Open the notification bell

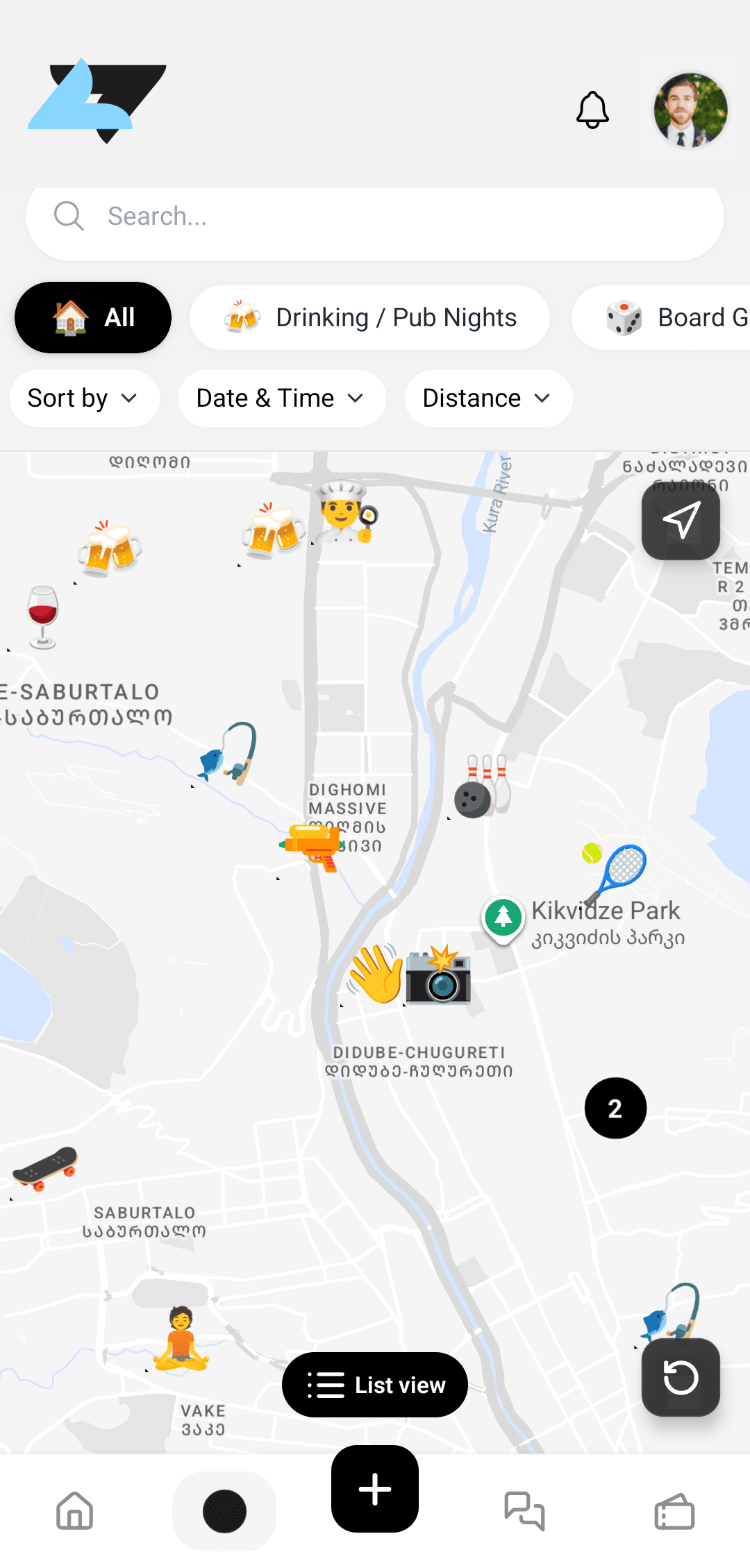coord(592,110)
